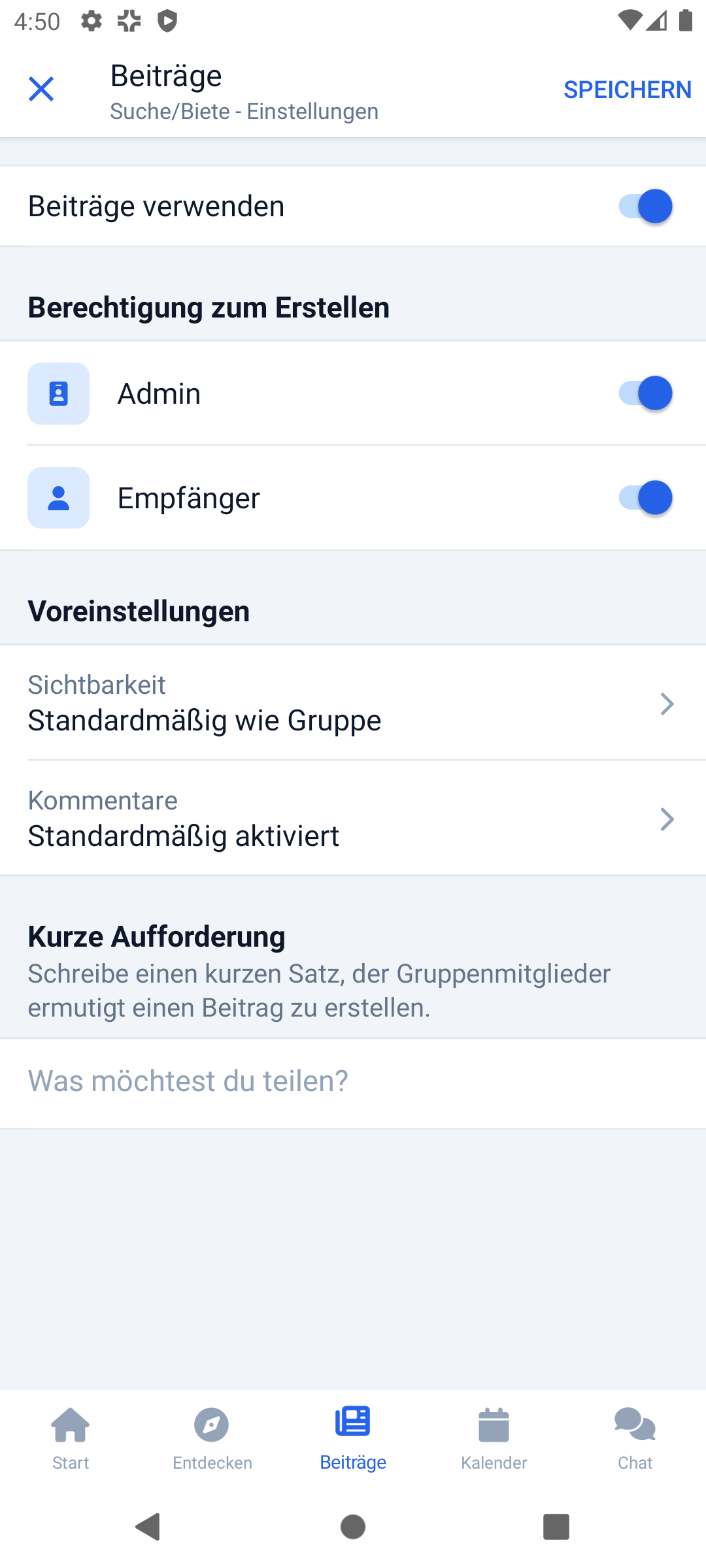706x1568 pixels.
Task: Turn off the Empfänger permission switch
Action: (645, 498)
